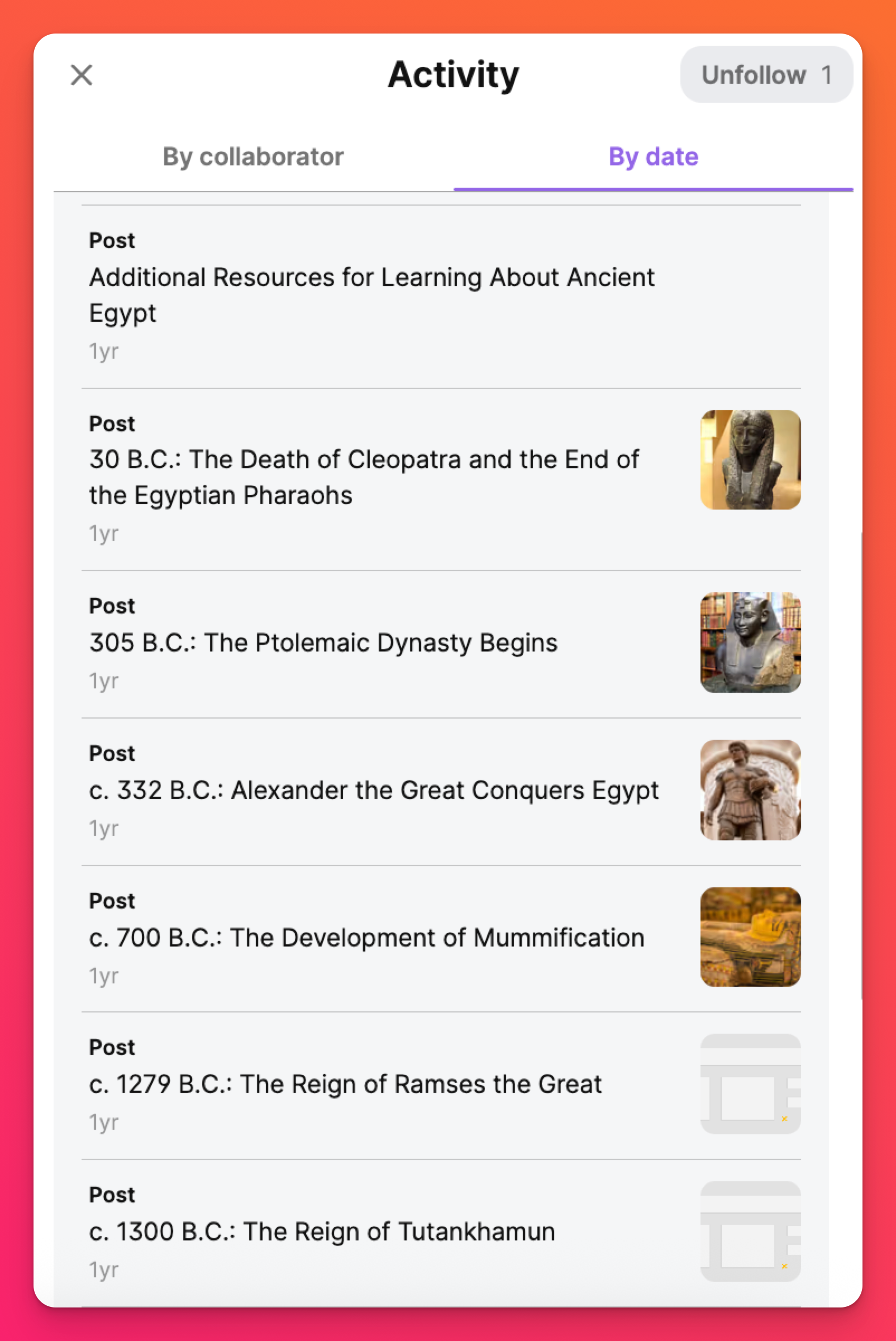View the Reign of Tutankhamun post

[322, 1231]
